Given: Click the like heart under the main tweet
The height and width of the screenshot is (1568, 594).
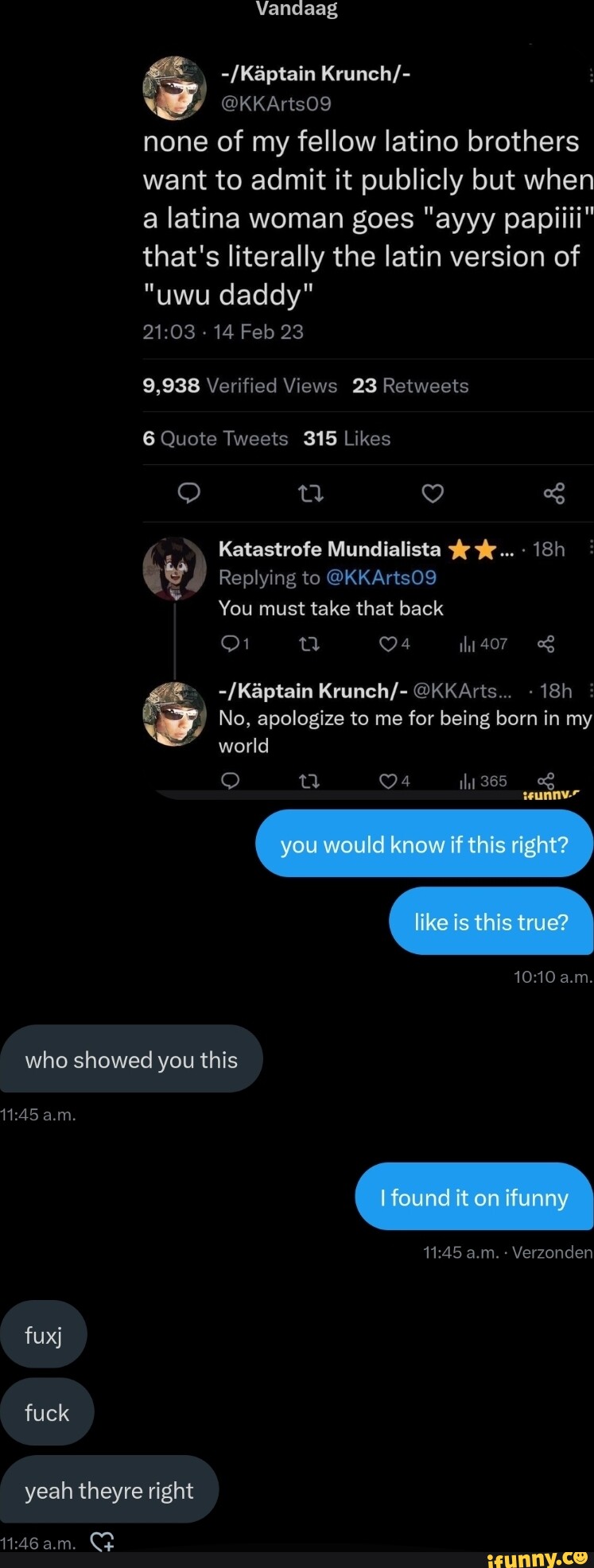Looking at the screenshot, I should (433, 494).
